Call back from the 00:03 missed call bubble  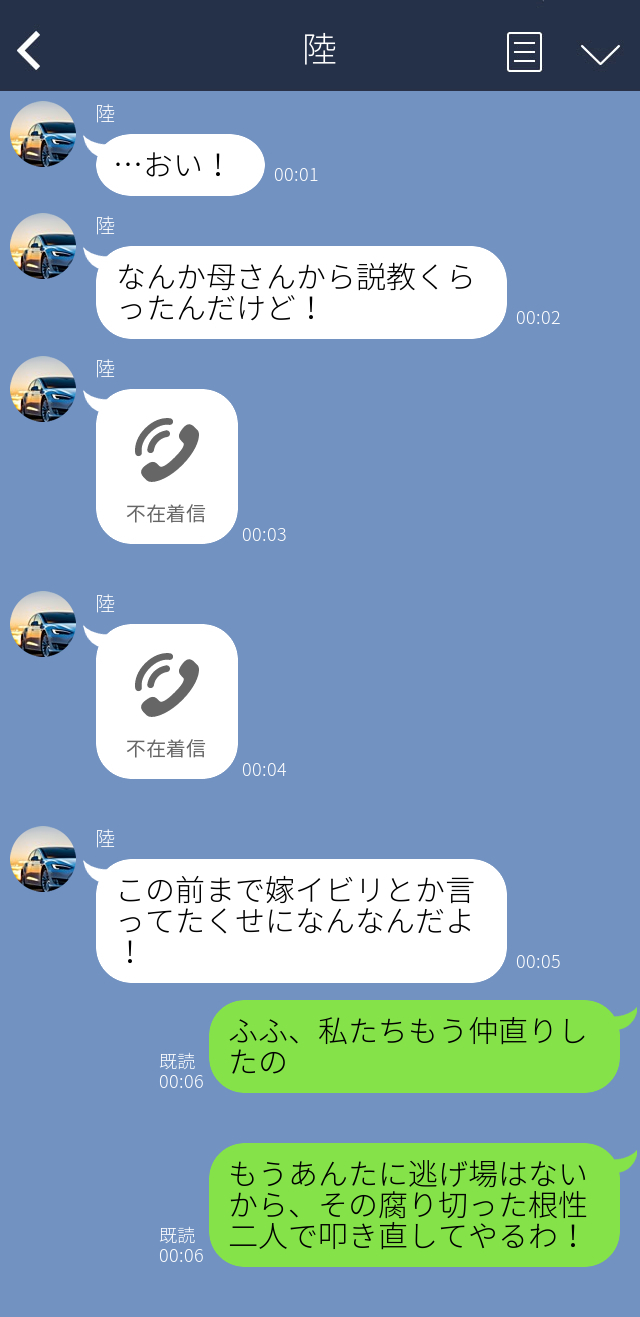[x=167, y=466]
